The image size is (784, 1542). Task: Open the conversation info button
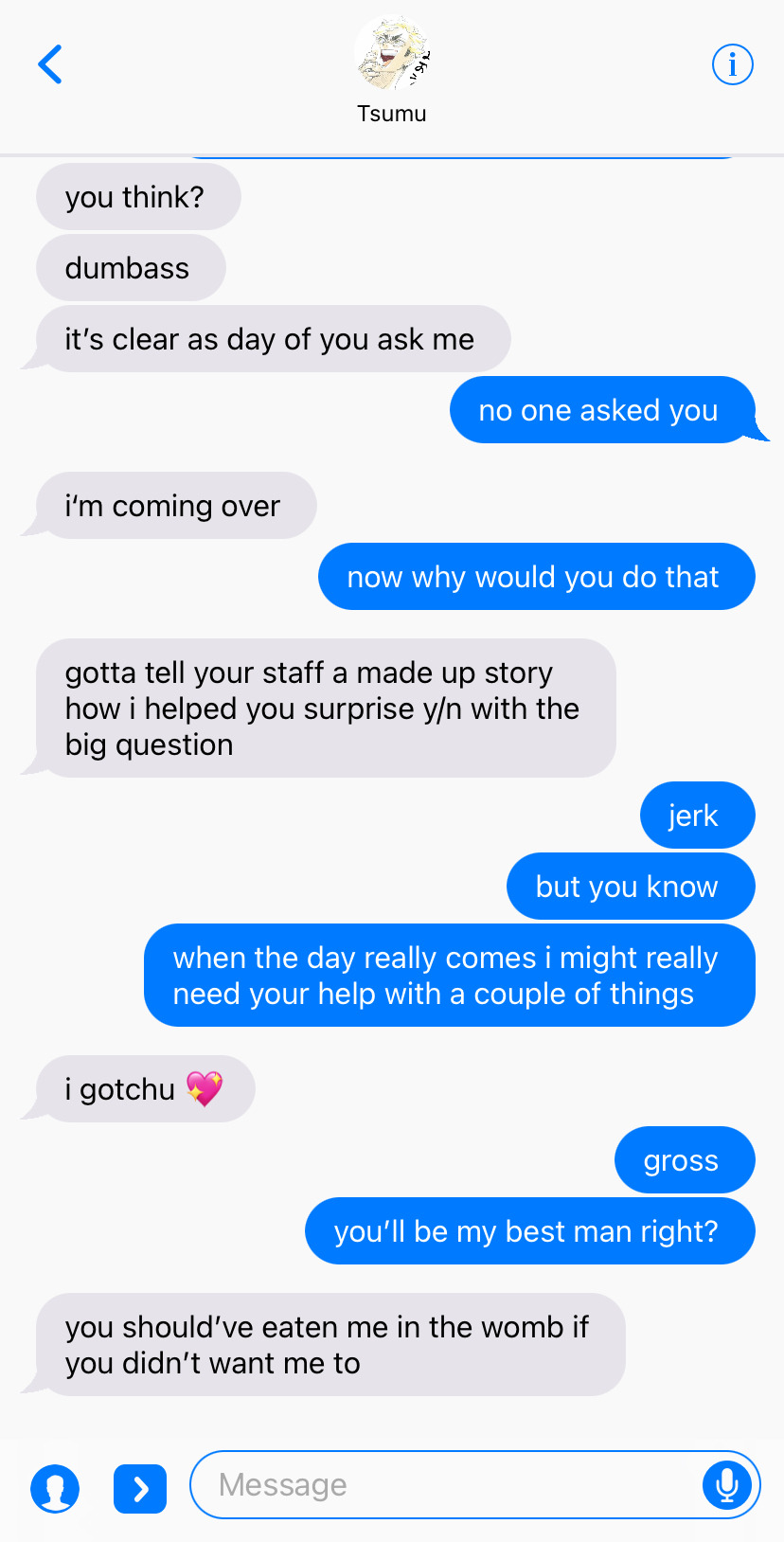[732, 65]
